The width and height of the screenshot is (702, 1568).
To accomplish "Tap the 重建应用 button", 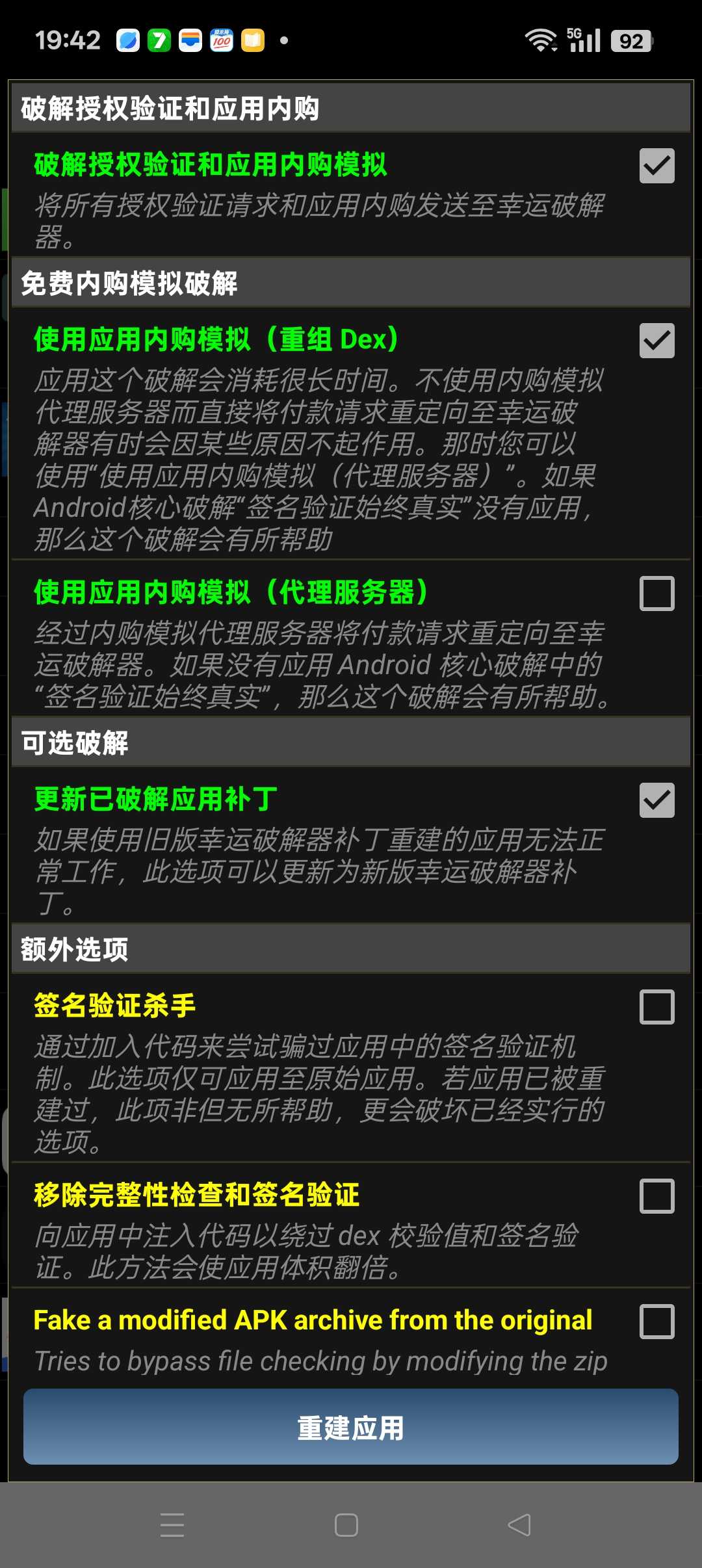I will click(351, 1428).
